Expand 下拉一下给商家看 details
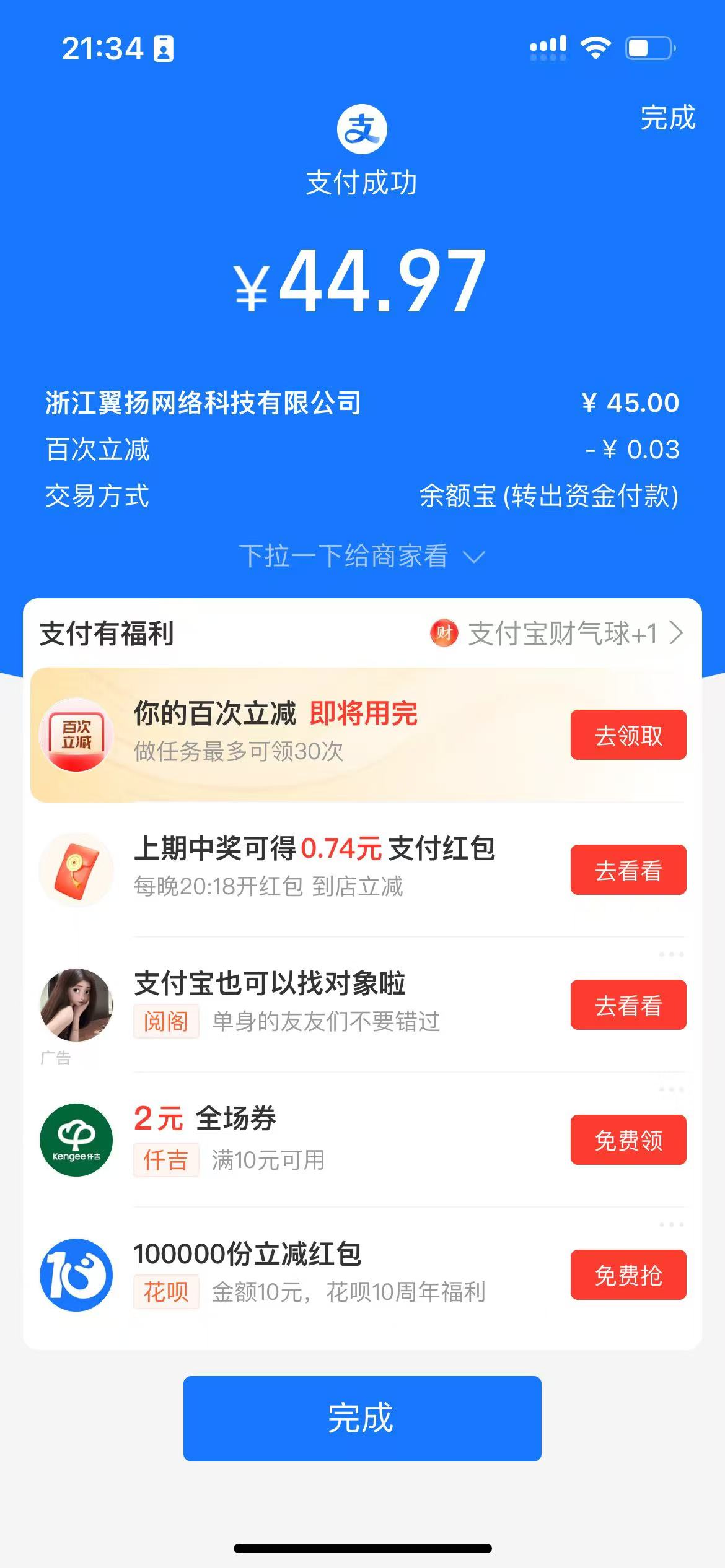Viewport: 725px width, 1568px height. [361, 556]
